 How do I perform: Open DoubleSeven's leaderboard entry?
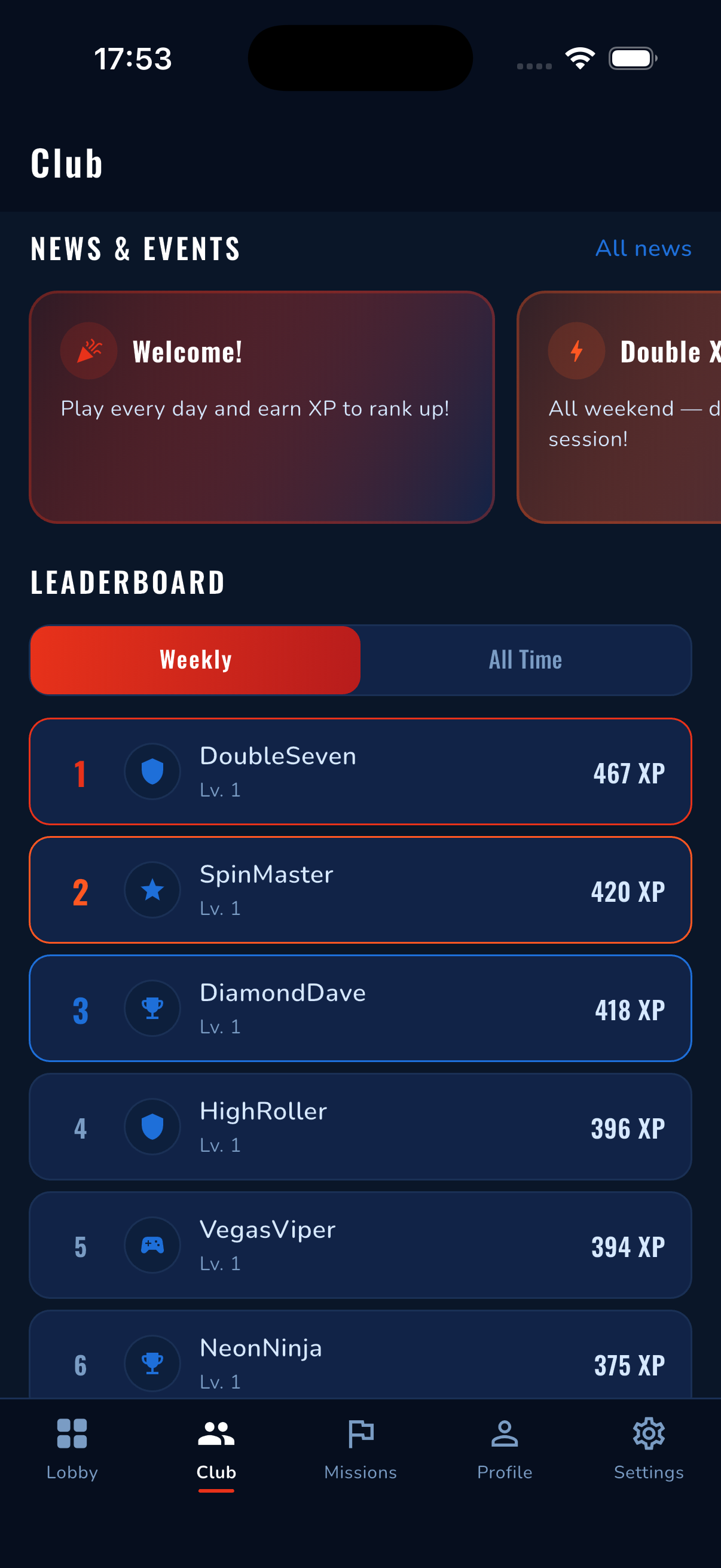point(360,771)
